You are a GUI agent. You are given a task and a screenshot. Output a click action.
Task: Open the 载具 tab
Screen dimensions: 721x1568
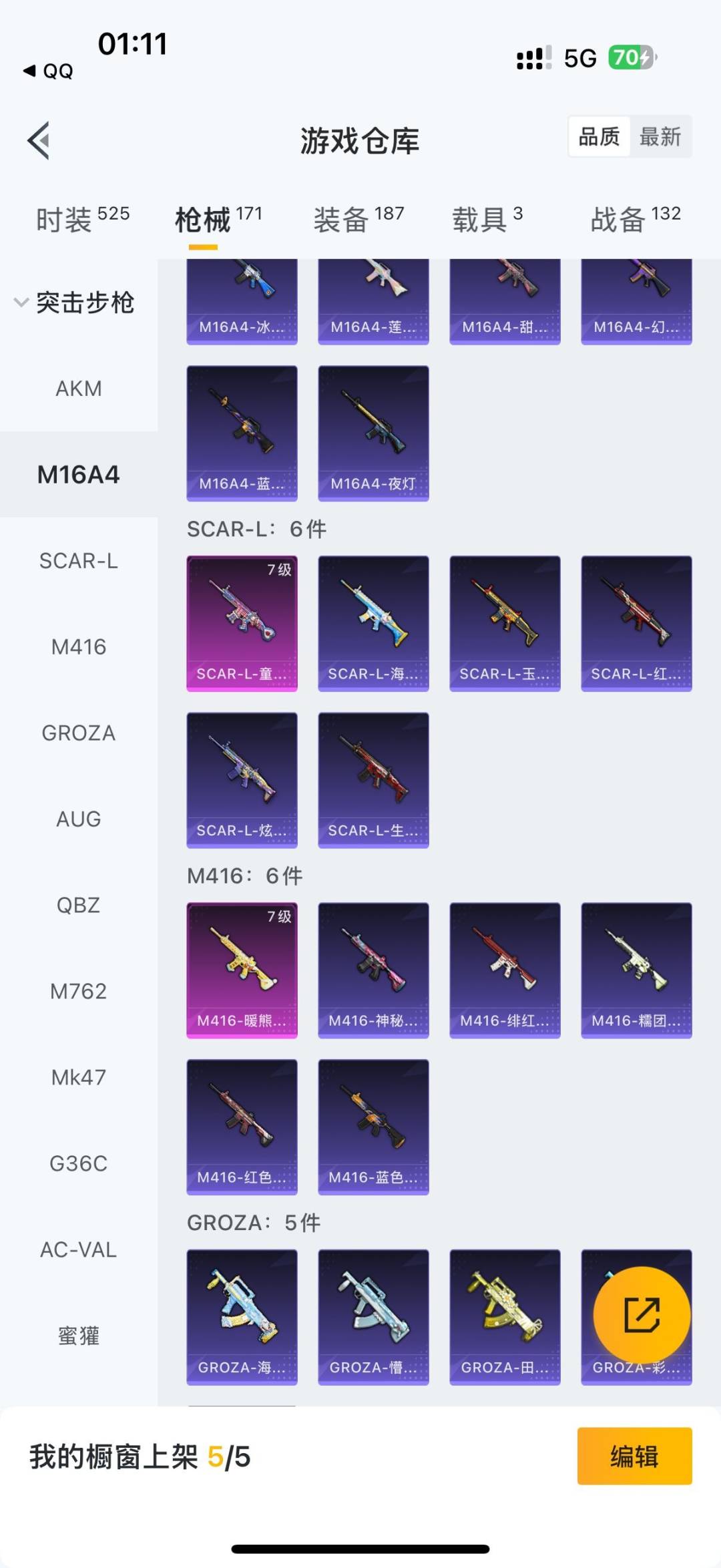[487, 219]
